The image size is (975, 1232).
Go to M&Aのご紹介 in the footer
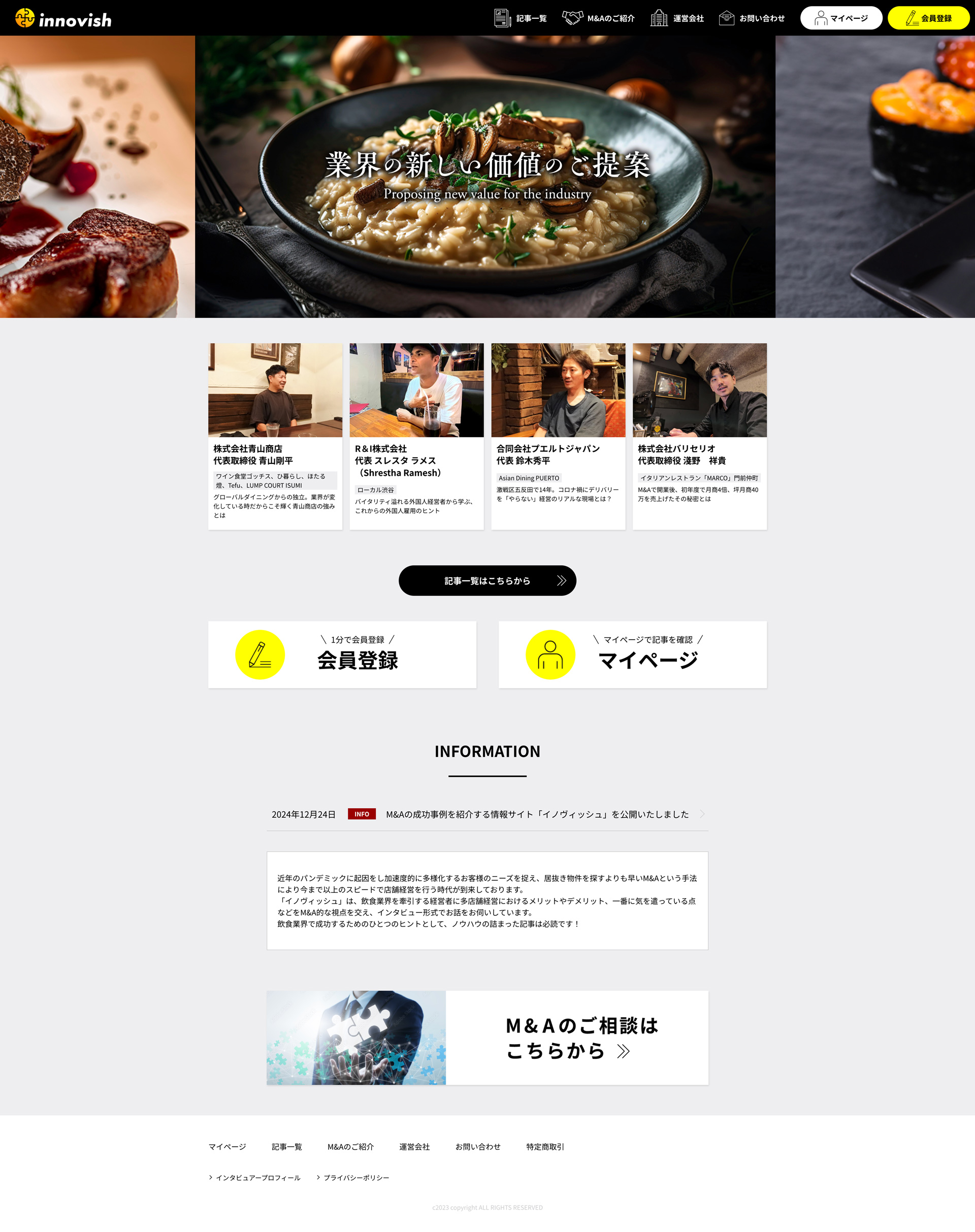coord(350,1146)
